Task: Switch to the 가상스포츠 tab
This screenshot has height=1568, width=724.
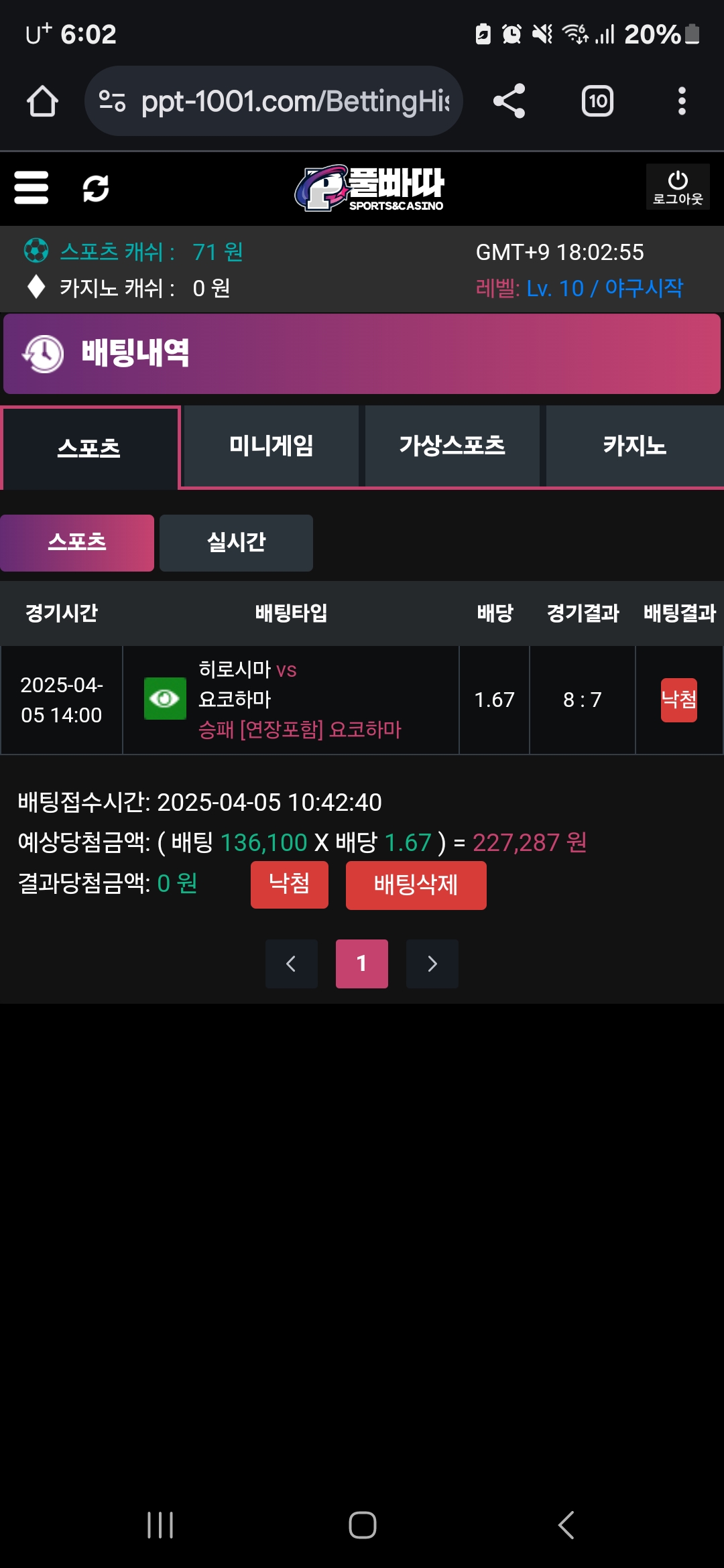Action: pos(452,446)
